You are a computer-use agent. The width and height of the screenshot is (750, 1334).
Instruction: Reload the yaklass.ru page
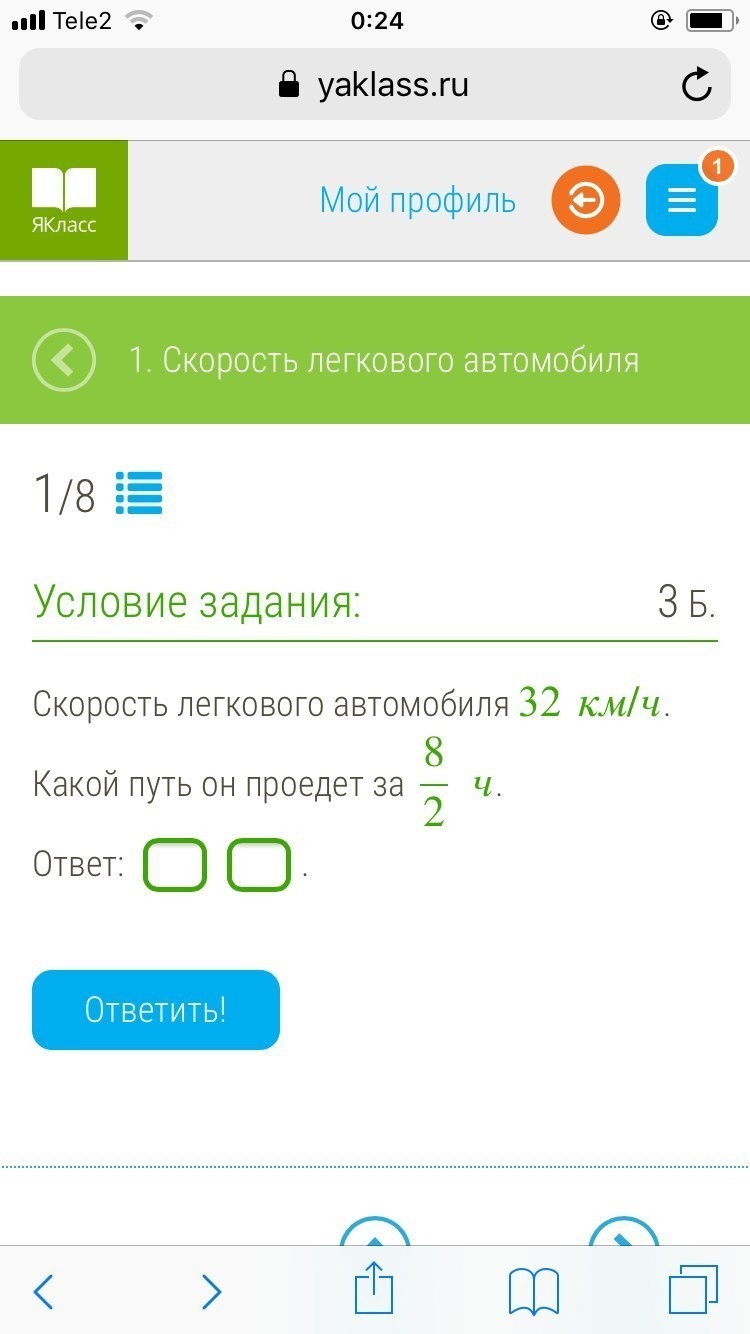point(696,85)
